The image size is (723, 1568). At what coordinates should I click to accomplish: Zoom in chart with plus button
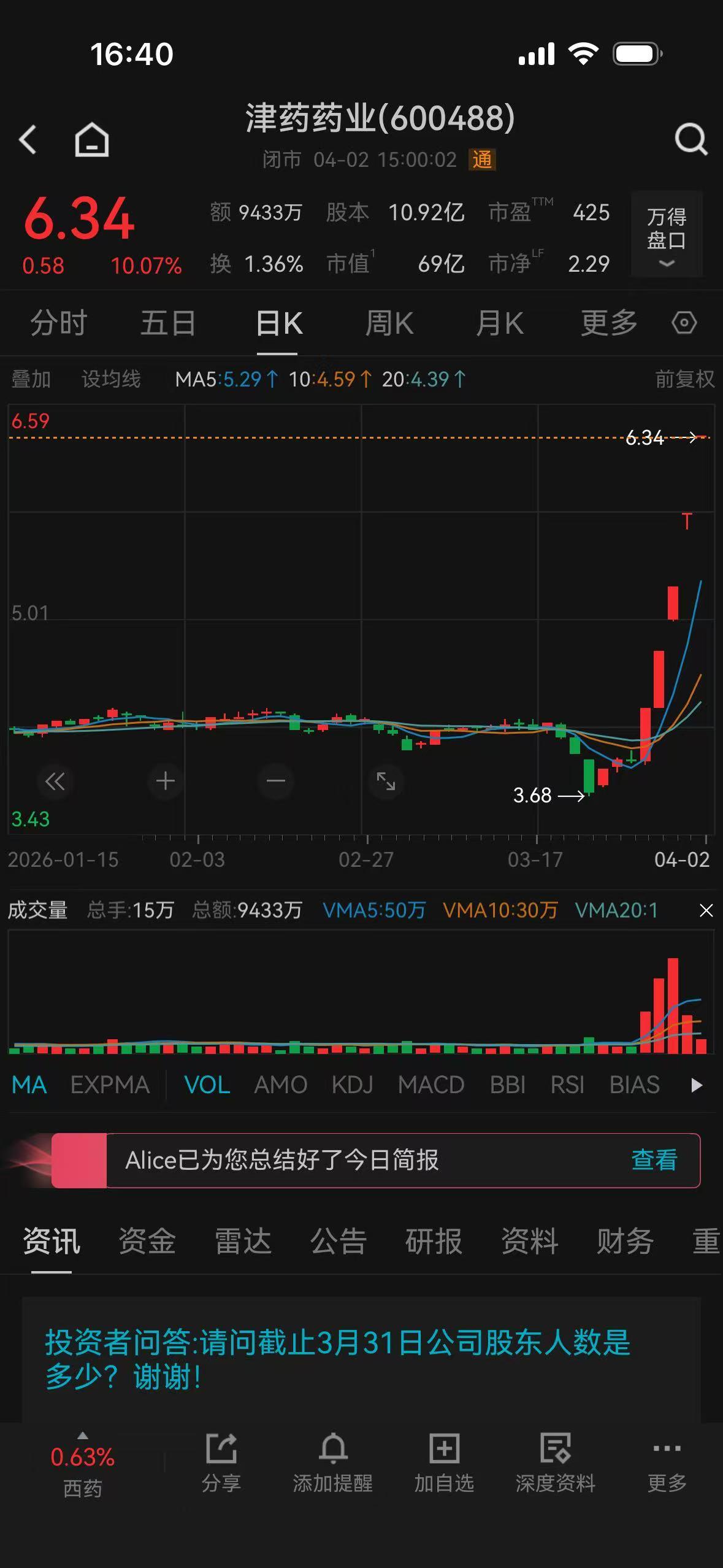click(166, 781)
